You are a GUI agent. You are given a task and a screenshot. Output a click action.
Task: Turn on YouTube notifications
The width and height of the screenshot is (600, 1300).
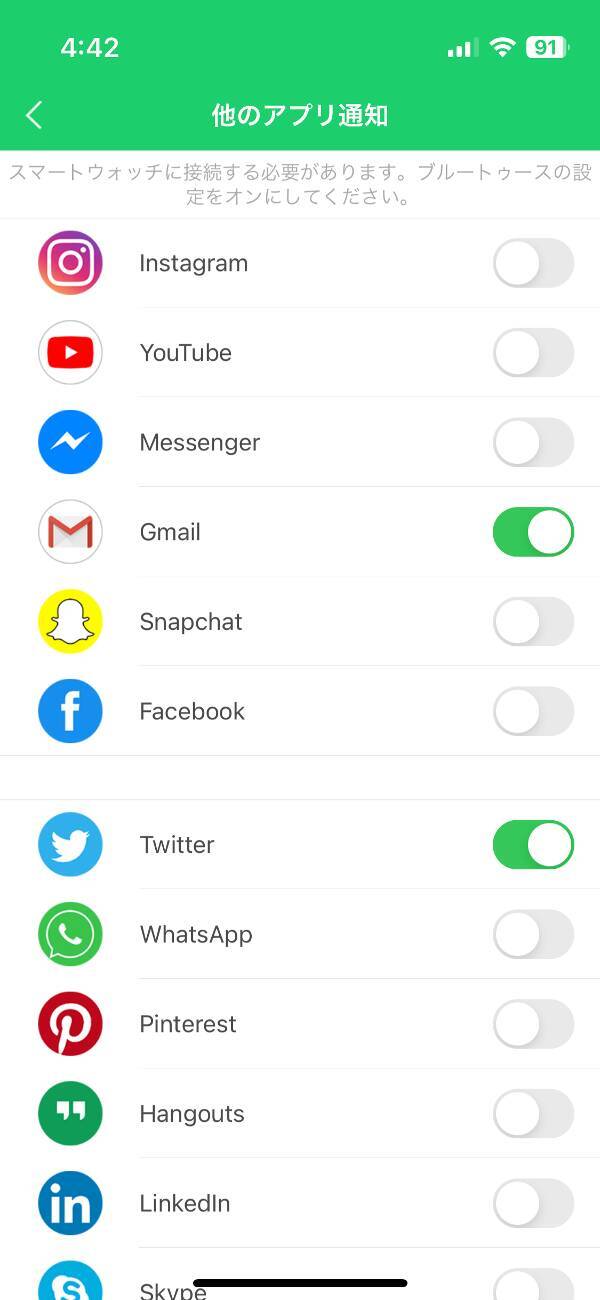pyautogui.click(x=533, y=353)
